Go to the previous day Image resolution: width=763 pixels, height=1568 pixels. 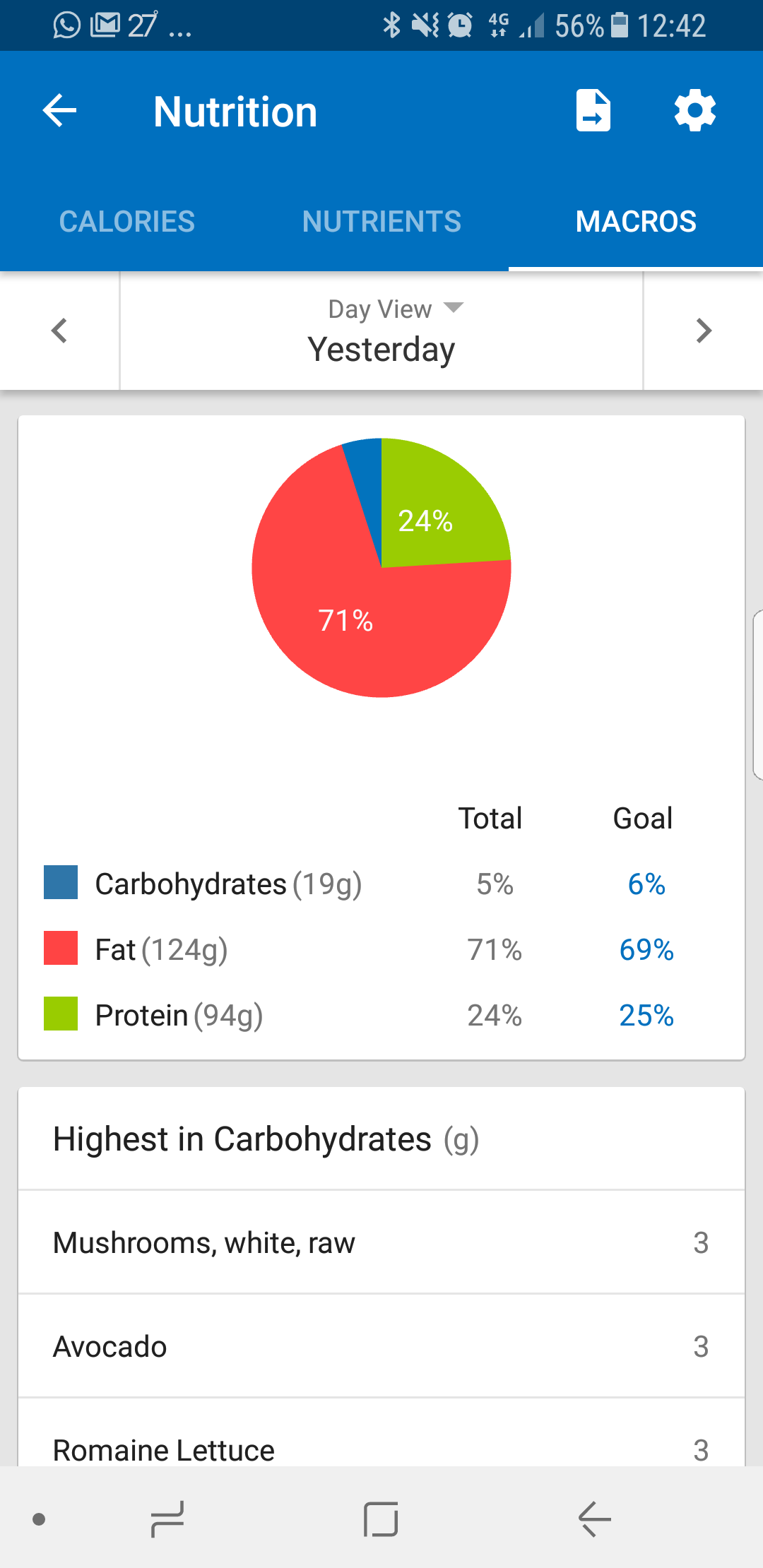(60, 331)
